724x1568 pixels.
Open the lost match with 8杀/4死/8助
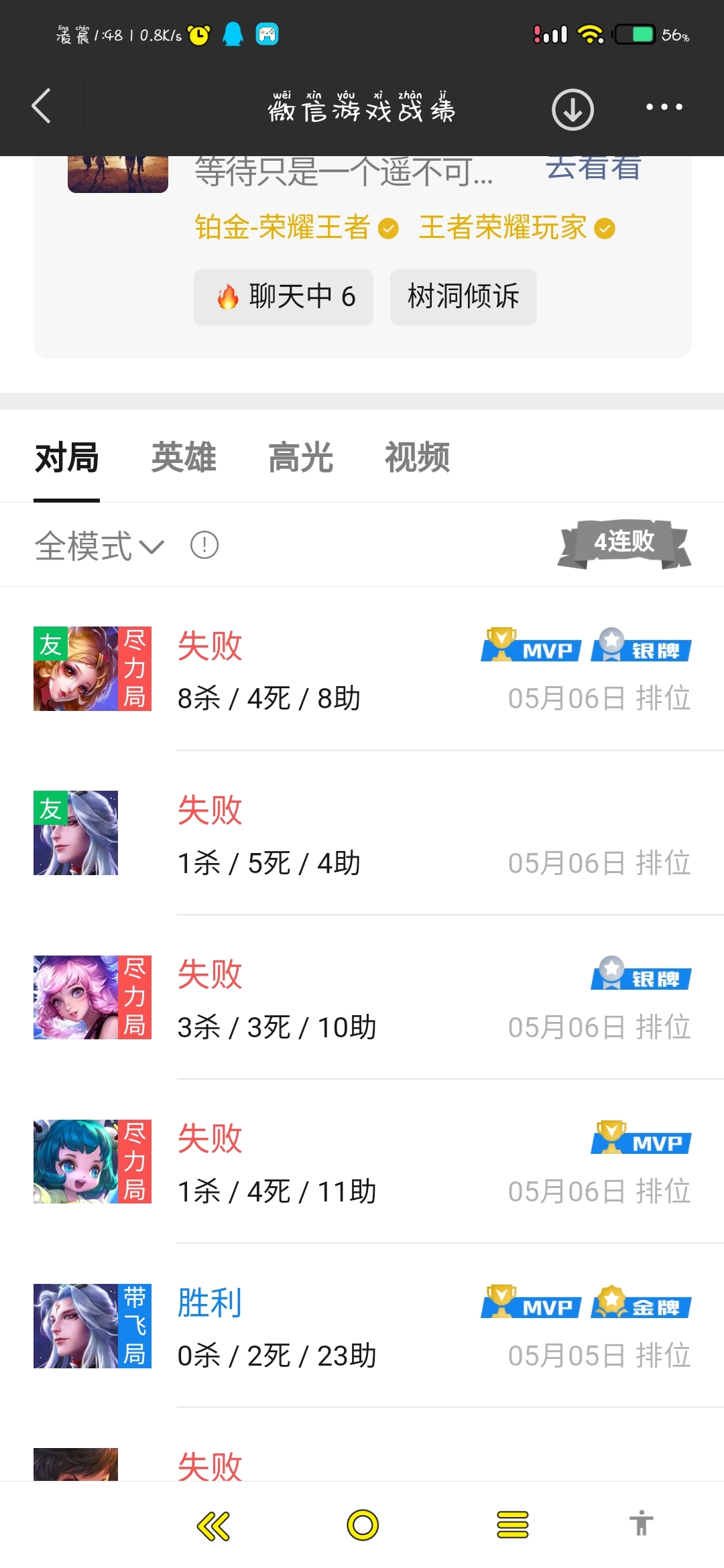pyautogui.click(x=362, y=670)
